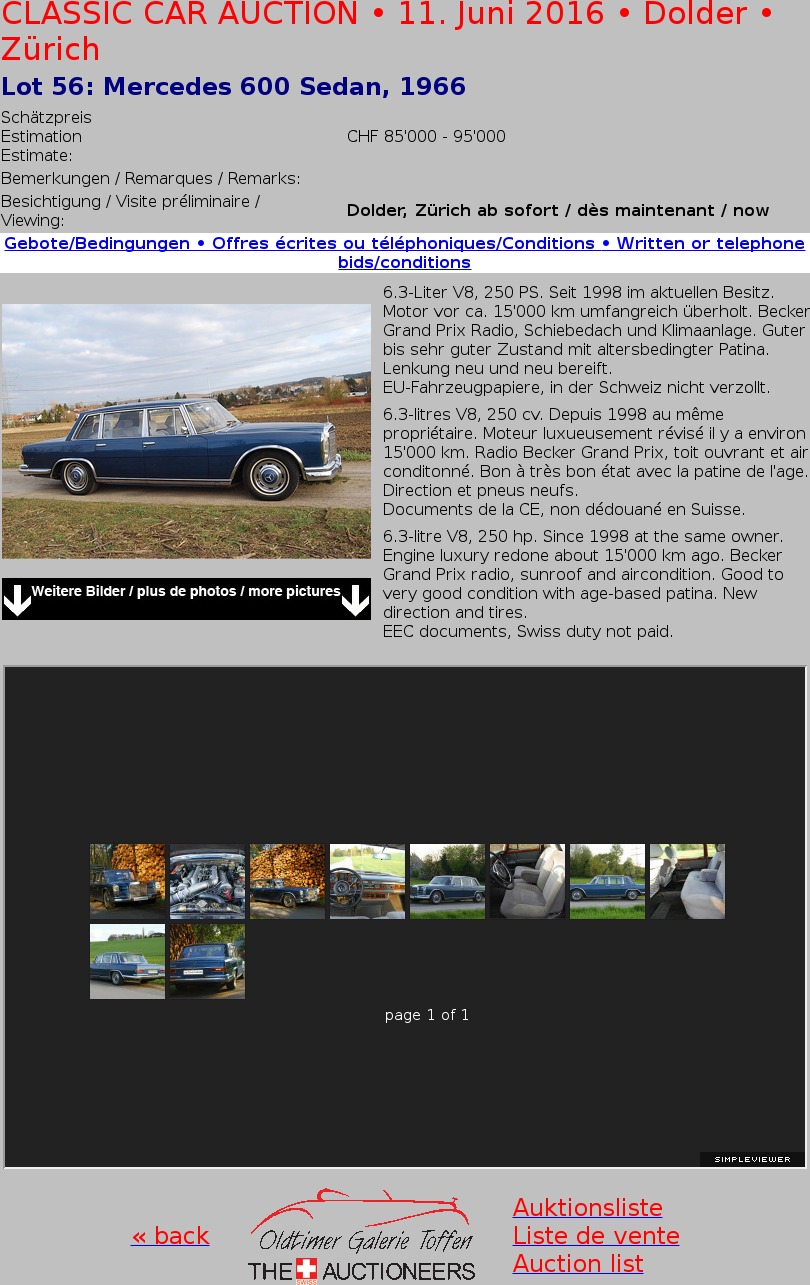Viewport: 810px width, 1285px height.
Task: Go back via the « back link
Action: click(x=170, y=1236)
